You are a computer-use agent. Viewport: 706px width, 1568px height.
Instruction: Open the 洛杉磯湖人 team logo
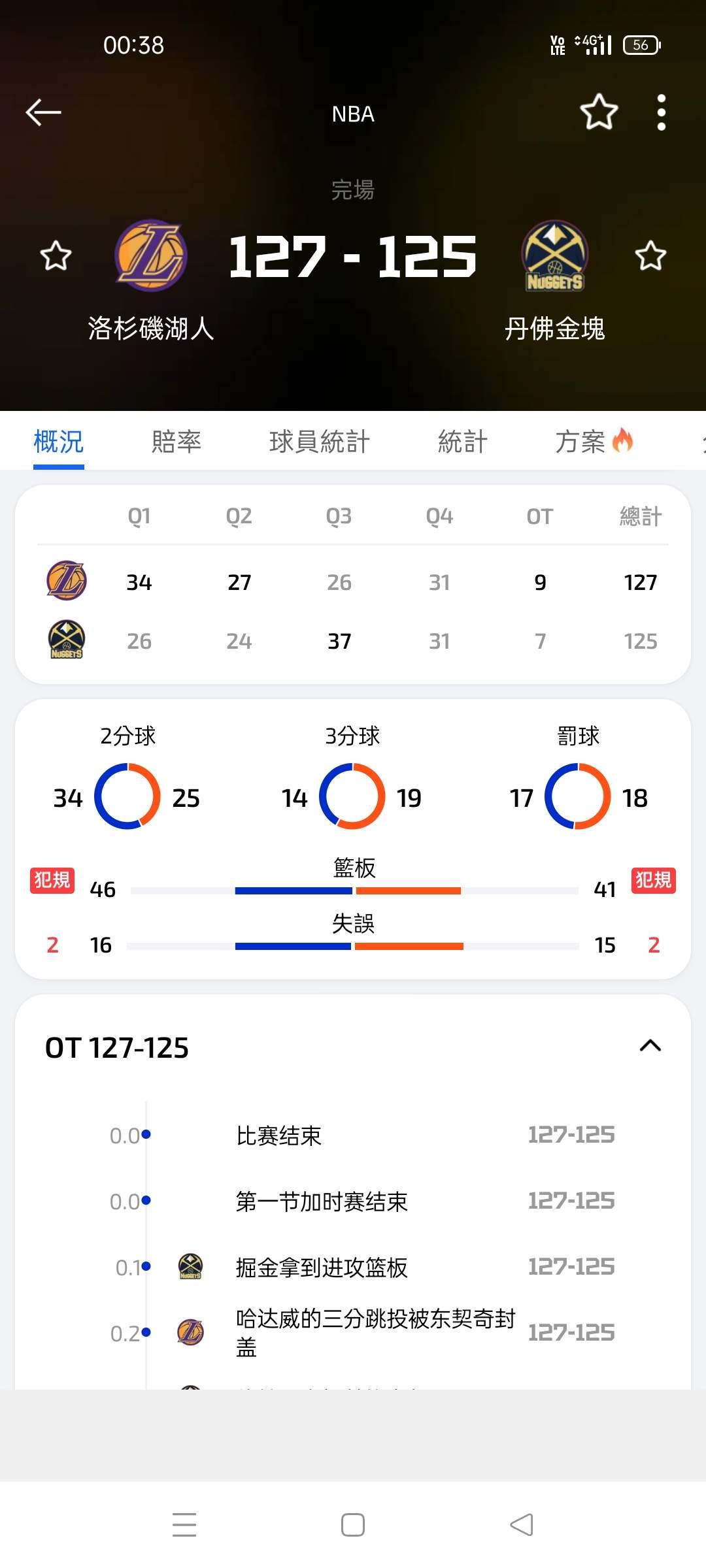pos(151,255)
